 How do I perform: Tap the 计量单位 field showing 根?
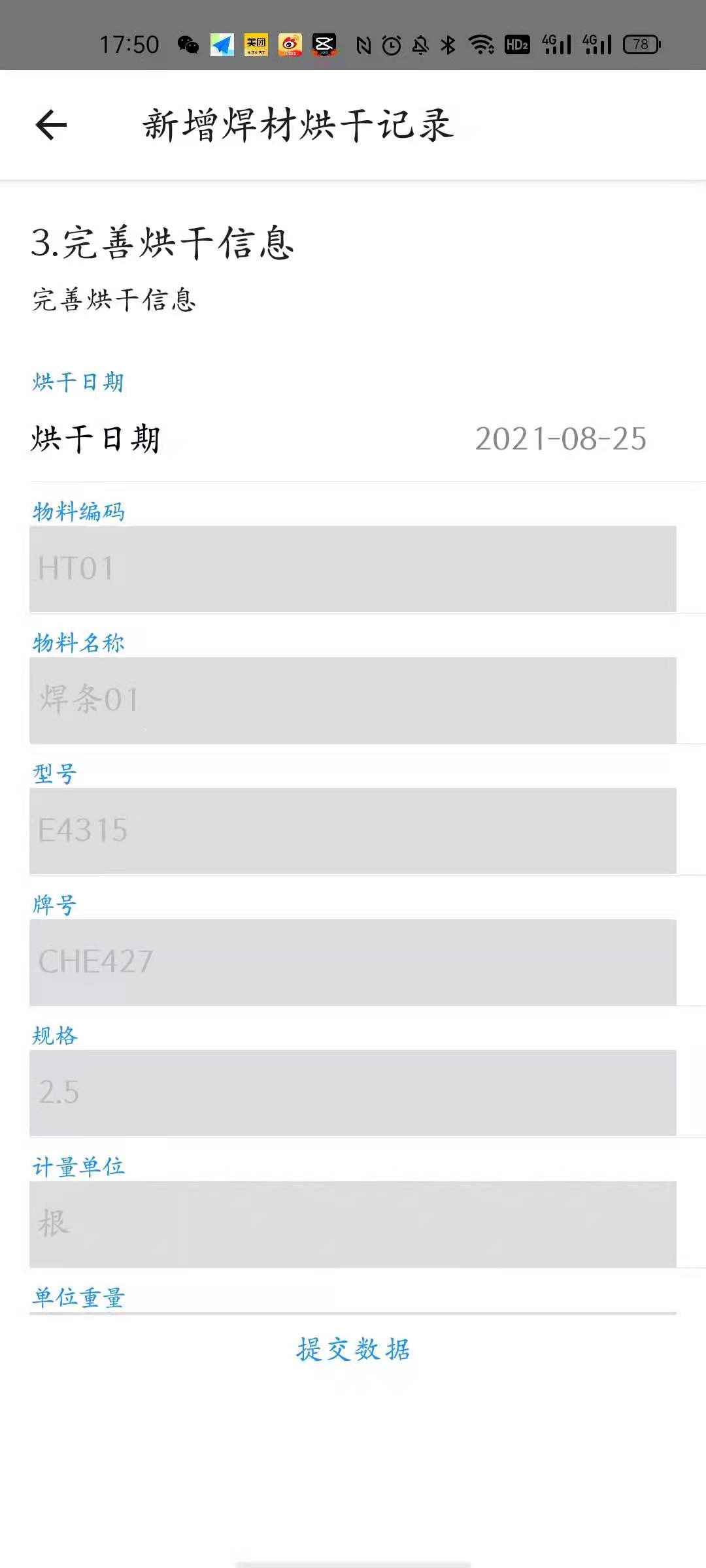[x=353, y=1224]
